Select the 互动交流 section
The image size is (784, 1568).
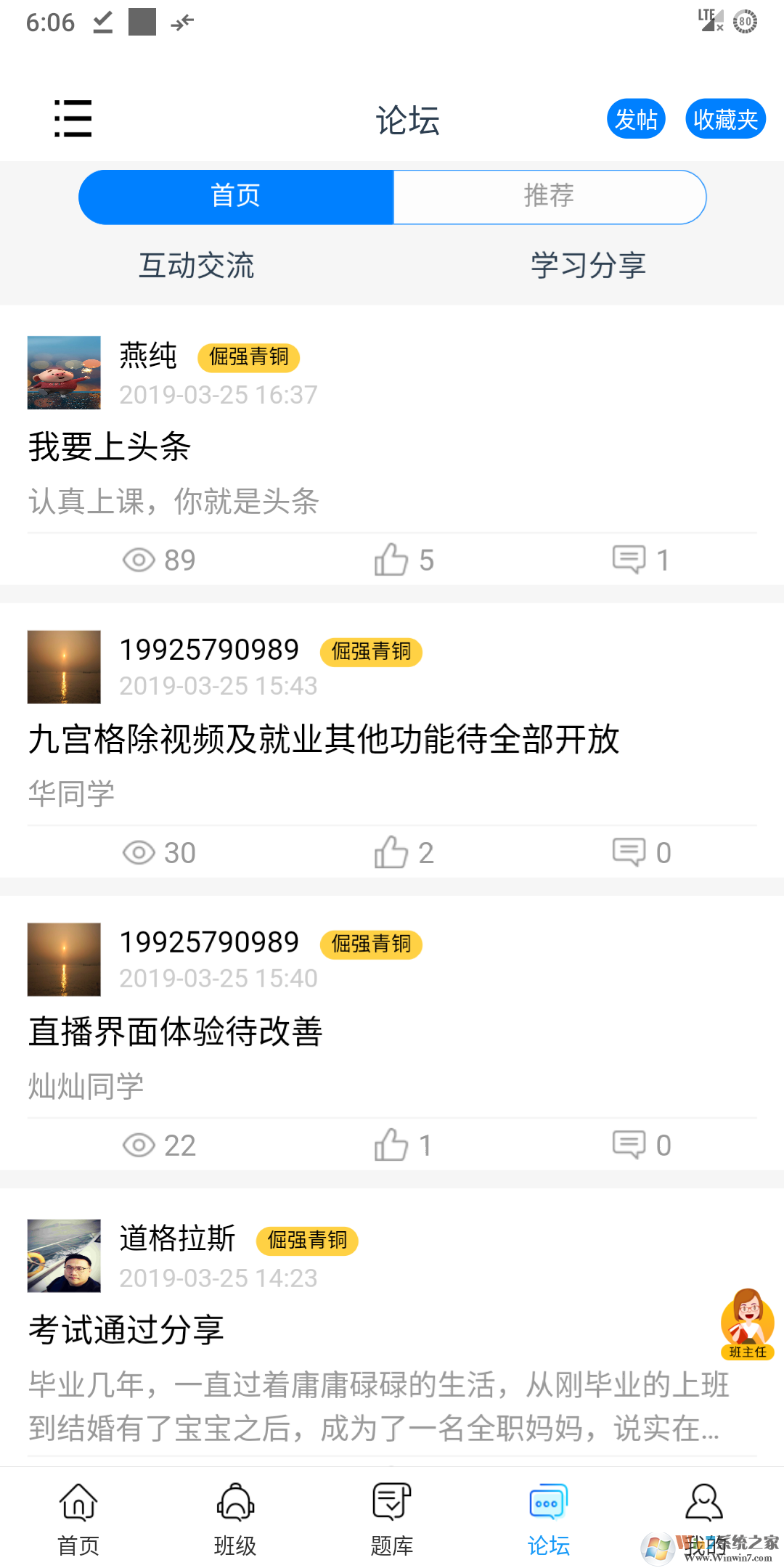(x=196, y=266)
